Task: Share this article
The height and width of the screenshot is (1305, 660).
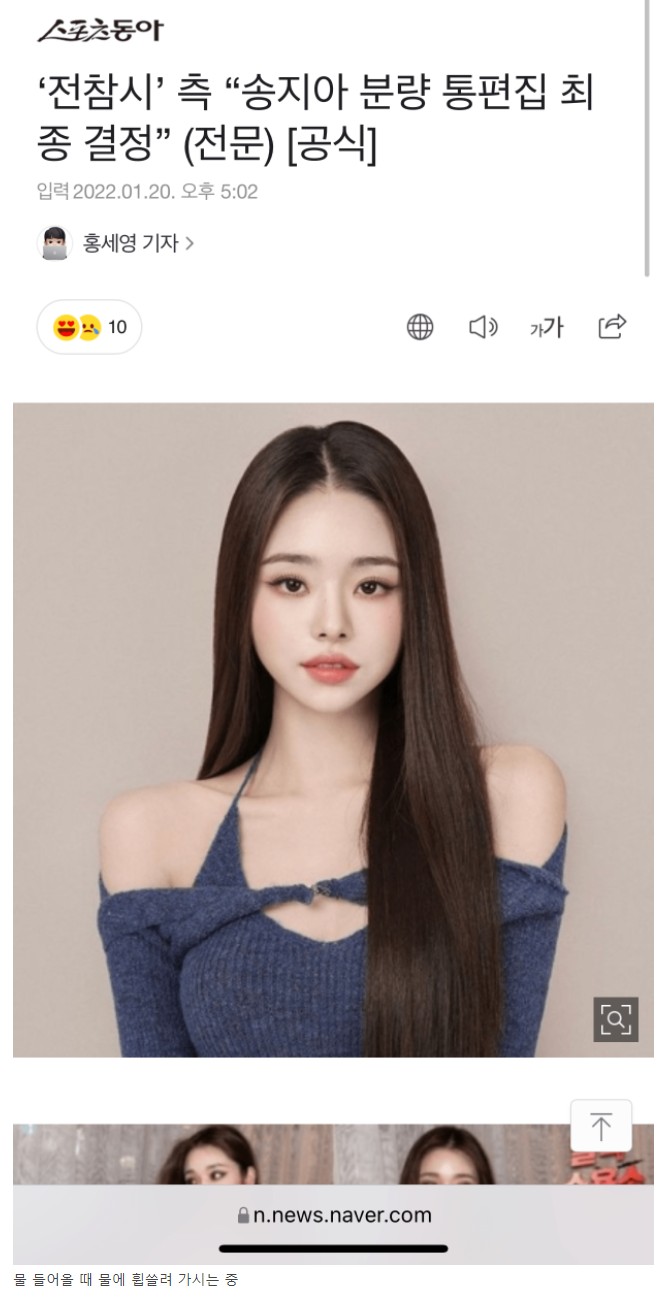Action: pyautogui.click(x=612, y=326)
